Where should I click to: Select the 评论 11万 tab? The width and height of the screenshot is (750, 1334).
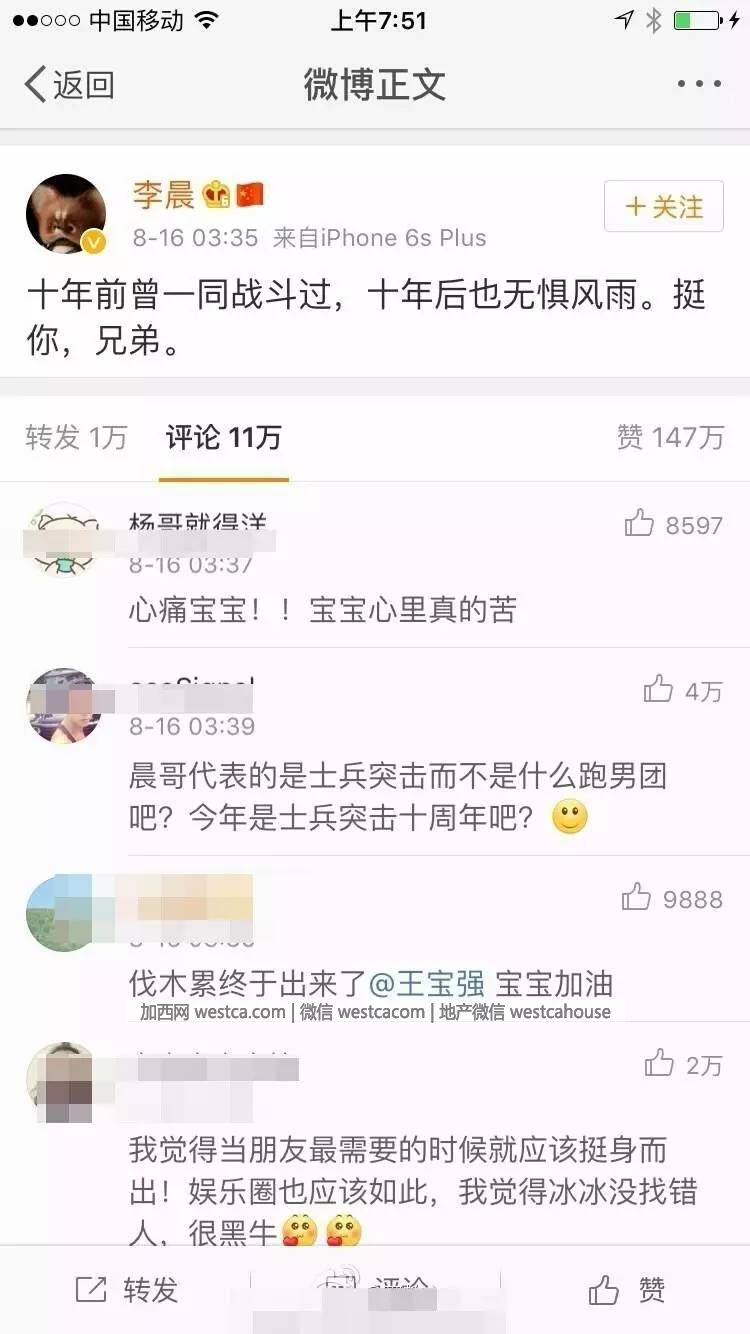point(224,437)
